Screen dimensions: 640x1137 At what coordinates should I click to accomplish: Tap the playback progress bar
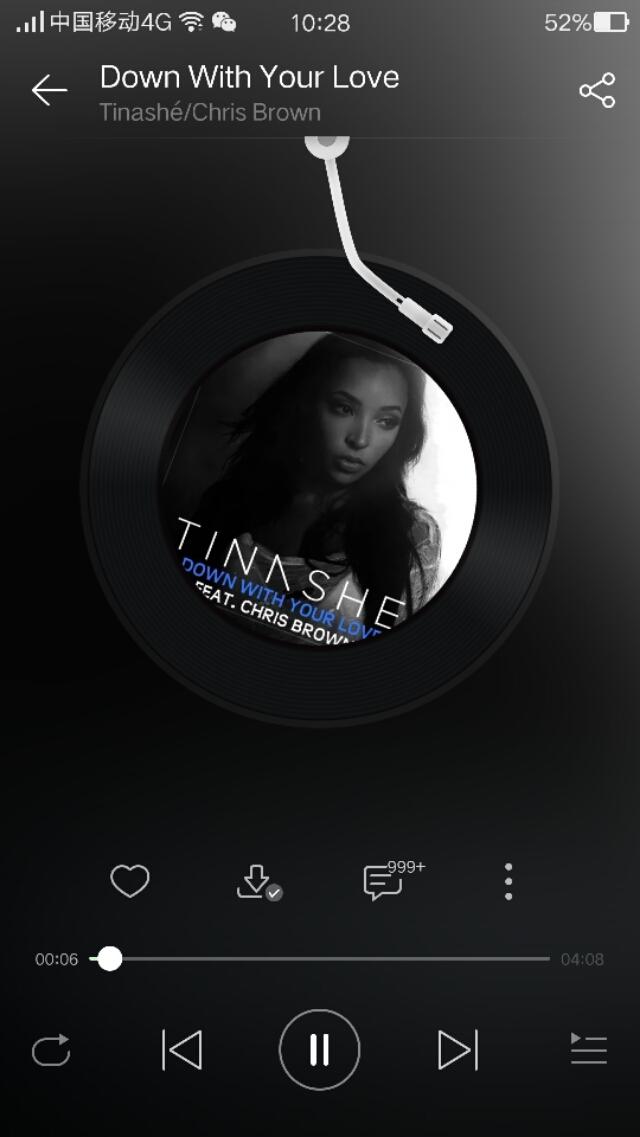330,959
